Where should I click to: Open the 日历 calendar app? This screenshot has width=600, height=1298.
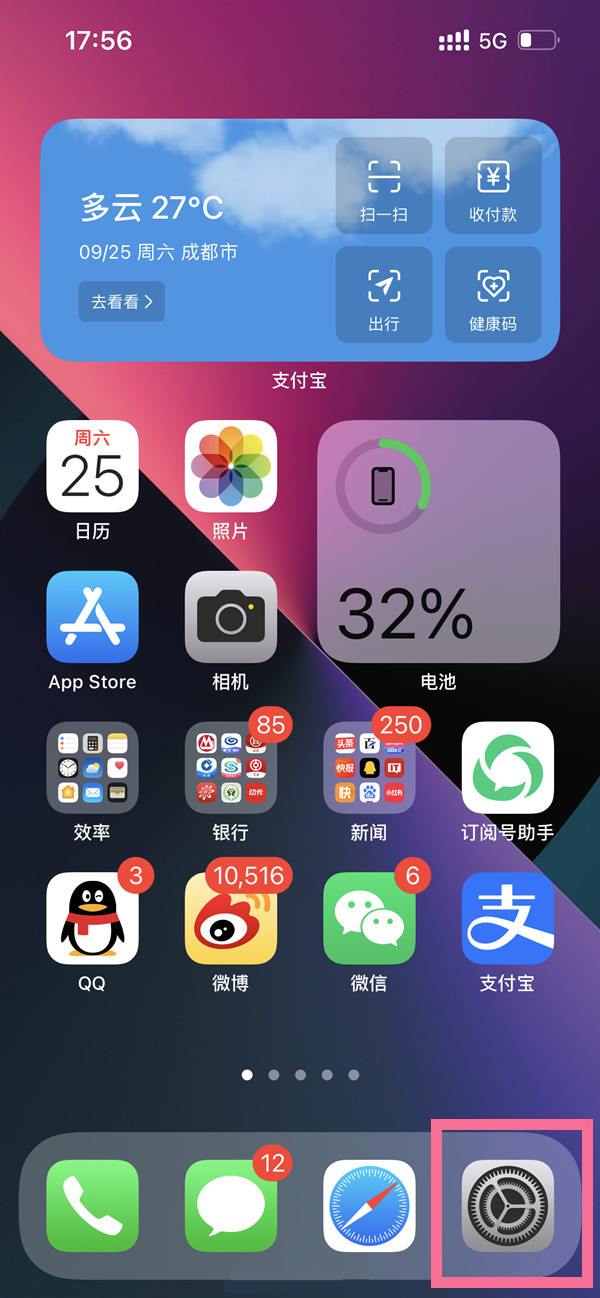point(92,466)
